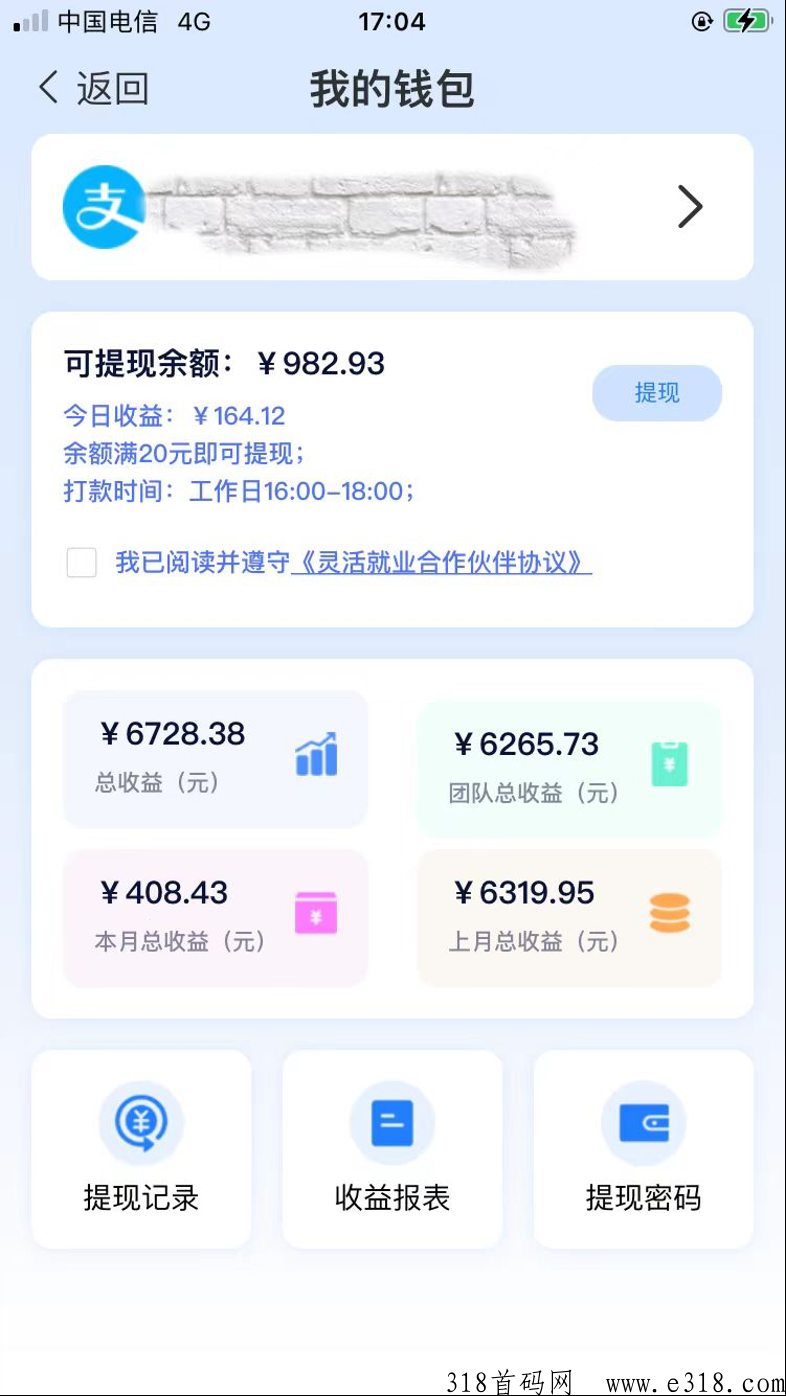Click the green wallet icon beside 团队总收益
Image resolution: width=786 pixels, height=1396 pixels.
[x=670, y=763]
